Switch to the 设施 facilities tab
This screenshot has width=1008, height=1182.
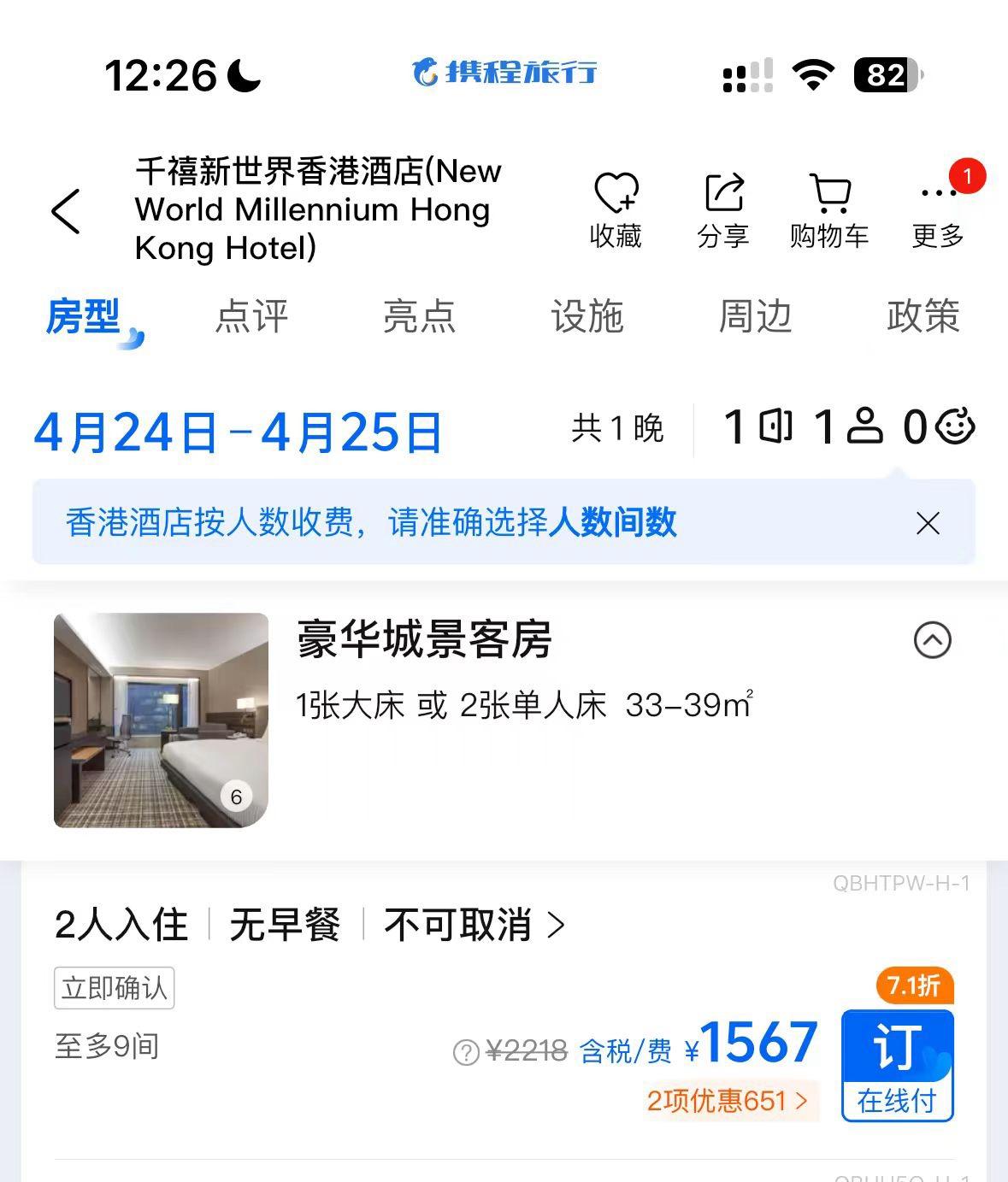(587, 316)
